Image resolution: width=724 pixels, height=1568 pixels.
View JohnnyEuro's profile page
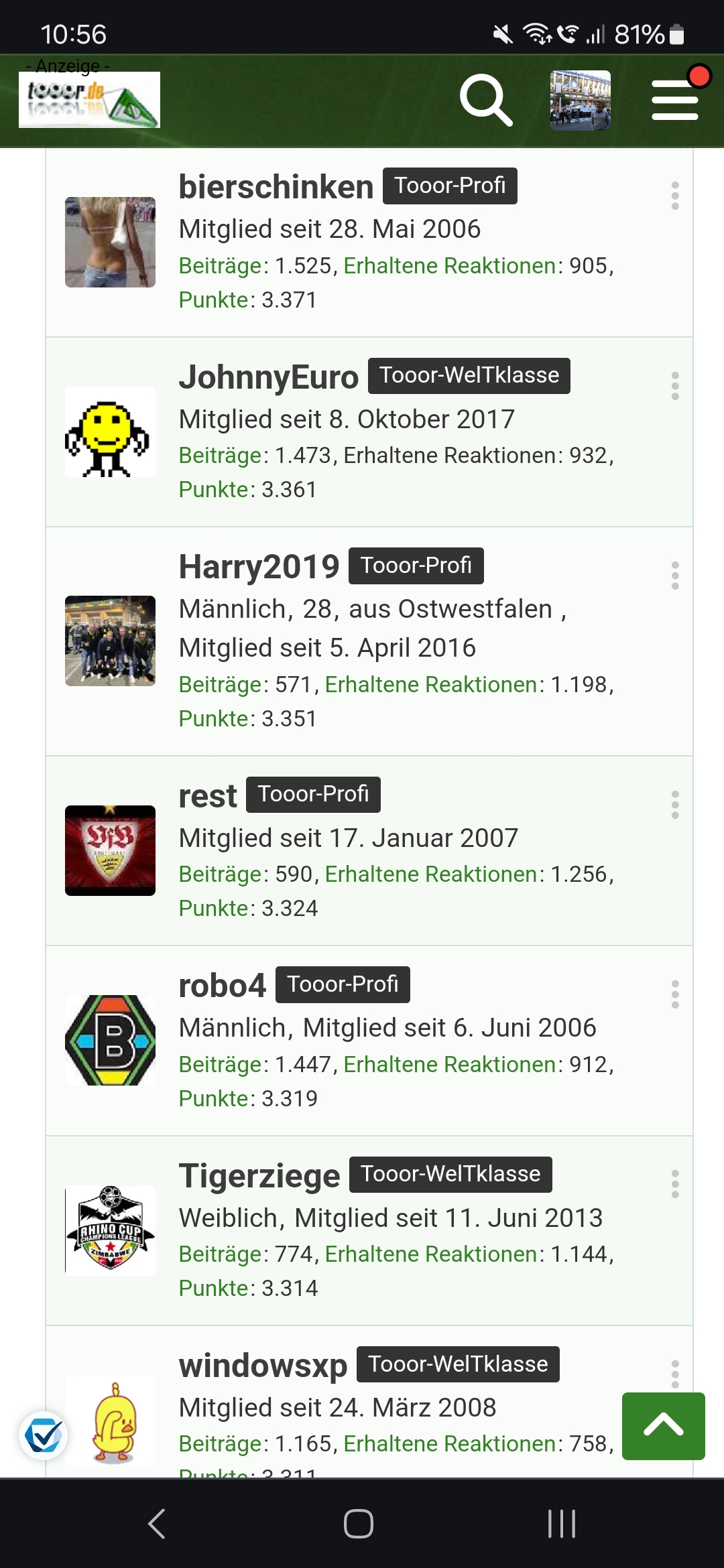point(268,377)
